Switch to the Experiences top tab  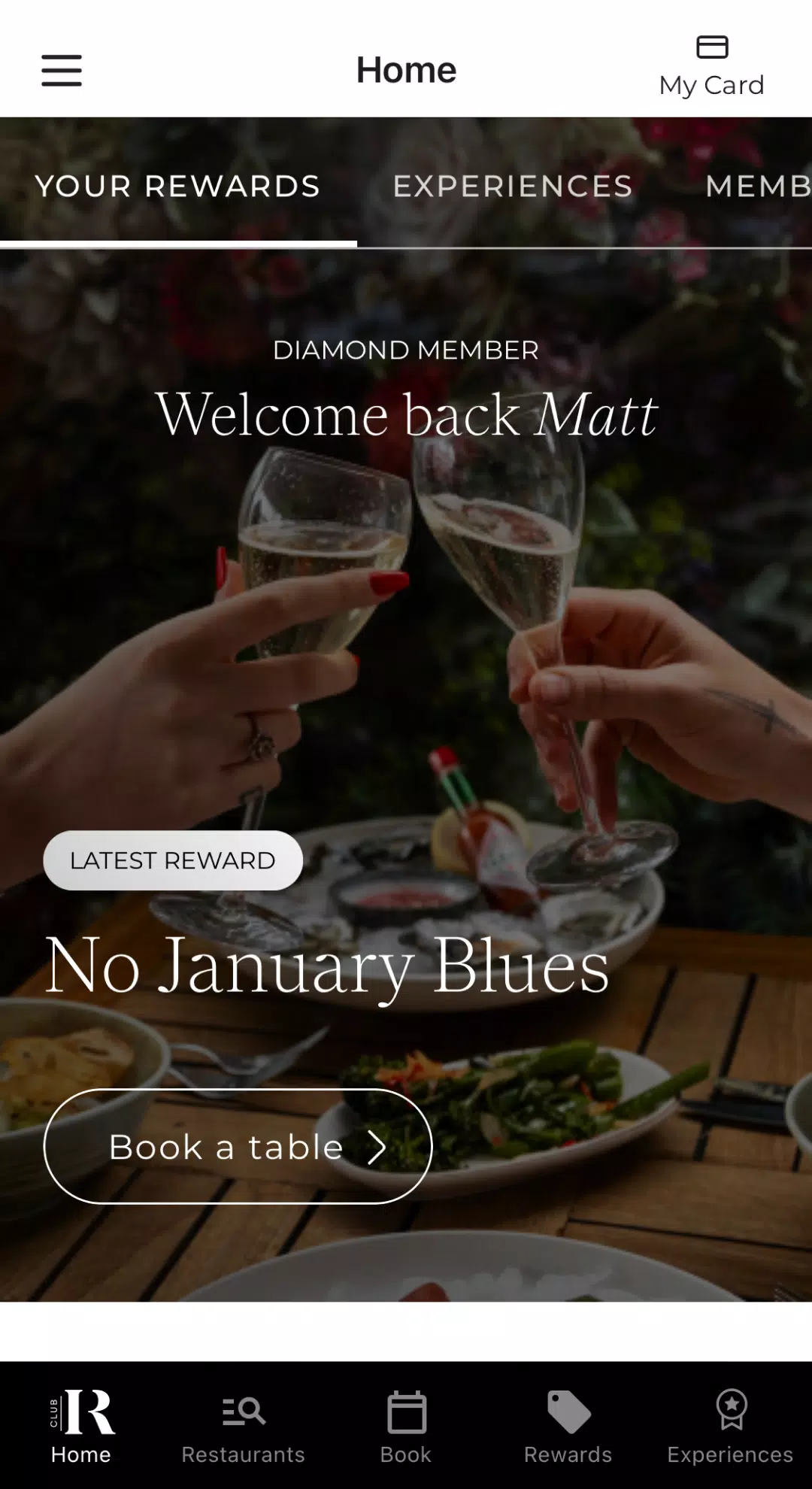[x=513, y=186]
